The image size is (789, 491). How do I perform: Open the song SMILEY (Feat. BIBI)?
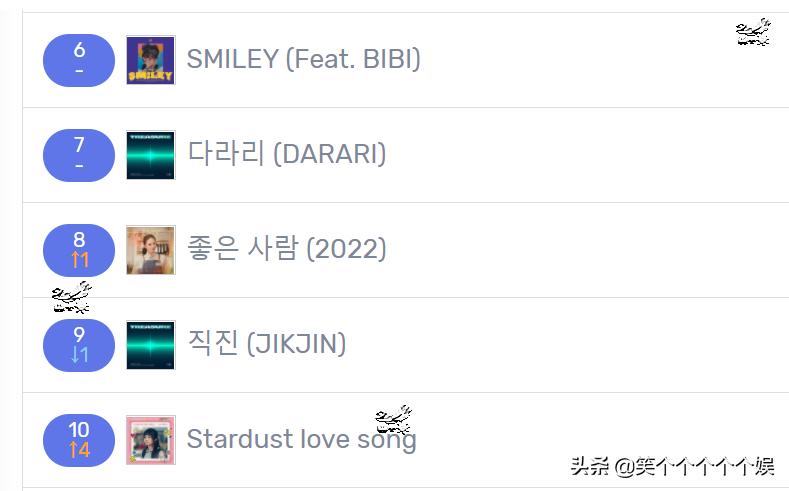303,59
